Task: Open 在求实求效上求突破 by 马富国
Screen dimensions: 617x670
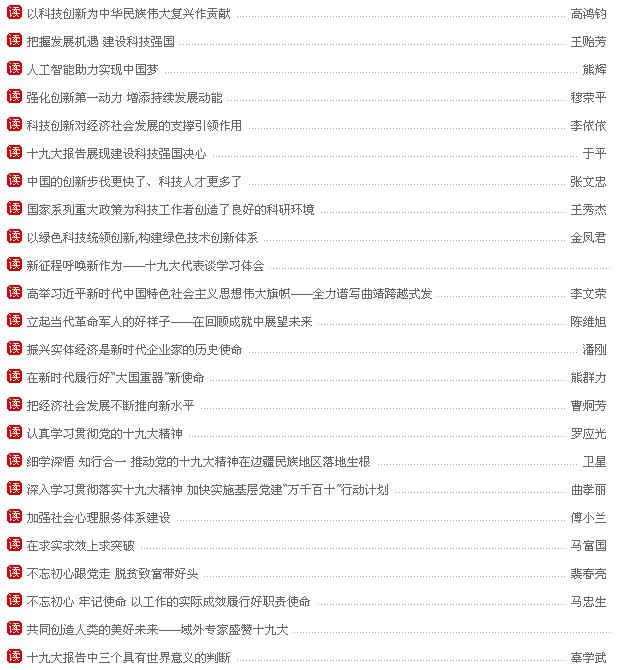Action: [80, 546]
